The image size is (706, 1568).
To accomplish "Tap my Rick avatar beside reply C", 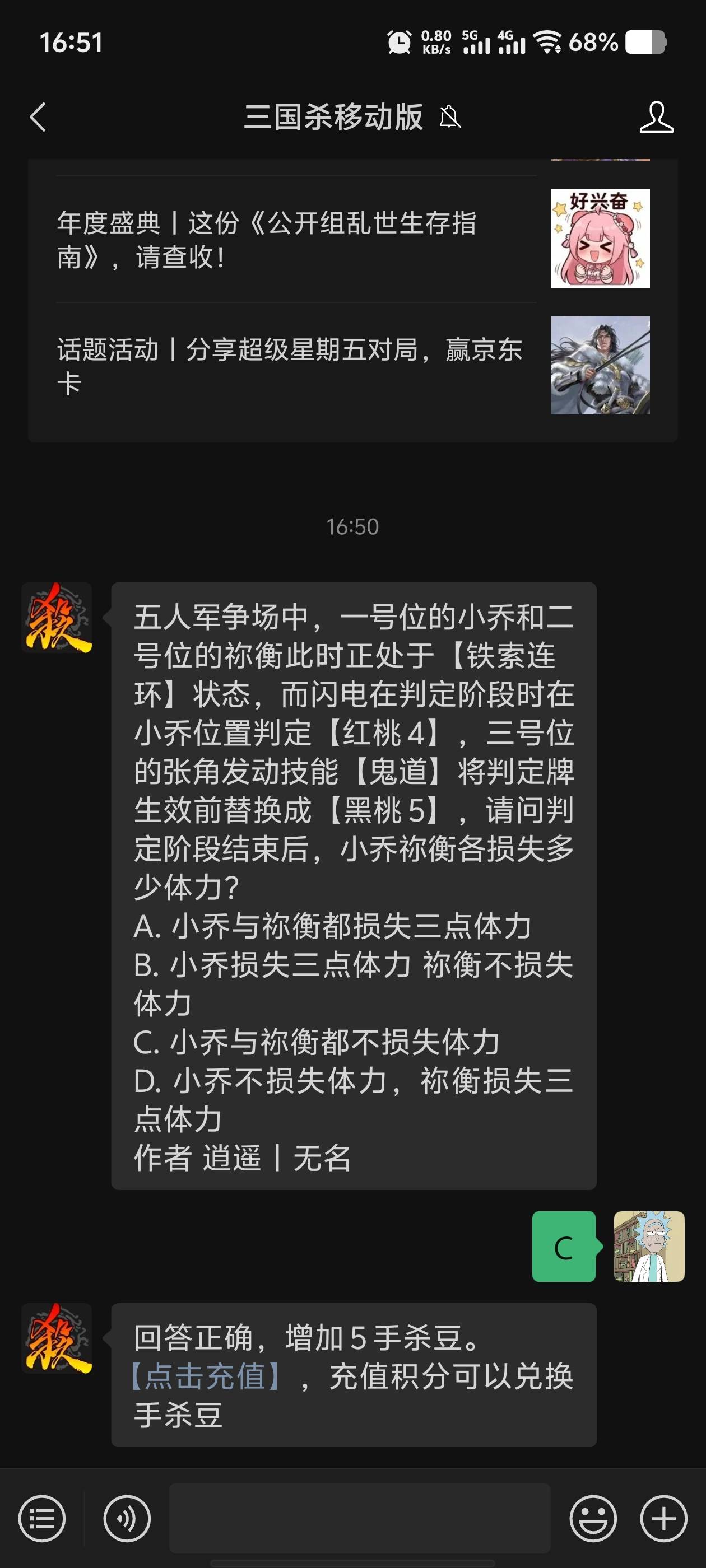I will pyautogui.click(x=649, y=1246).
